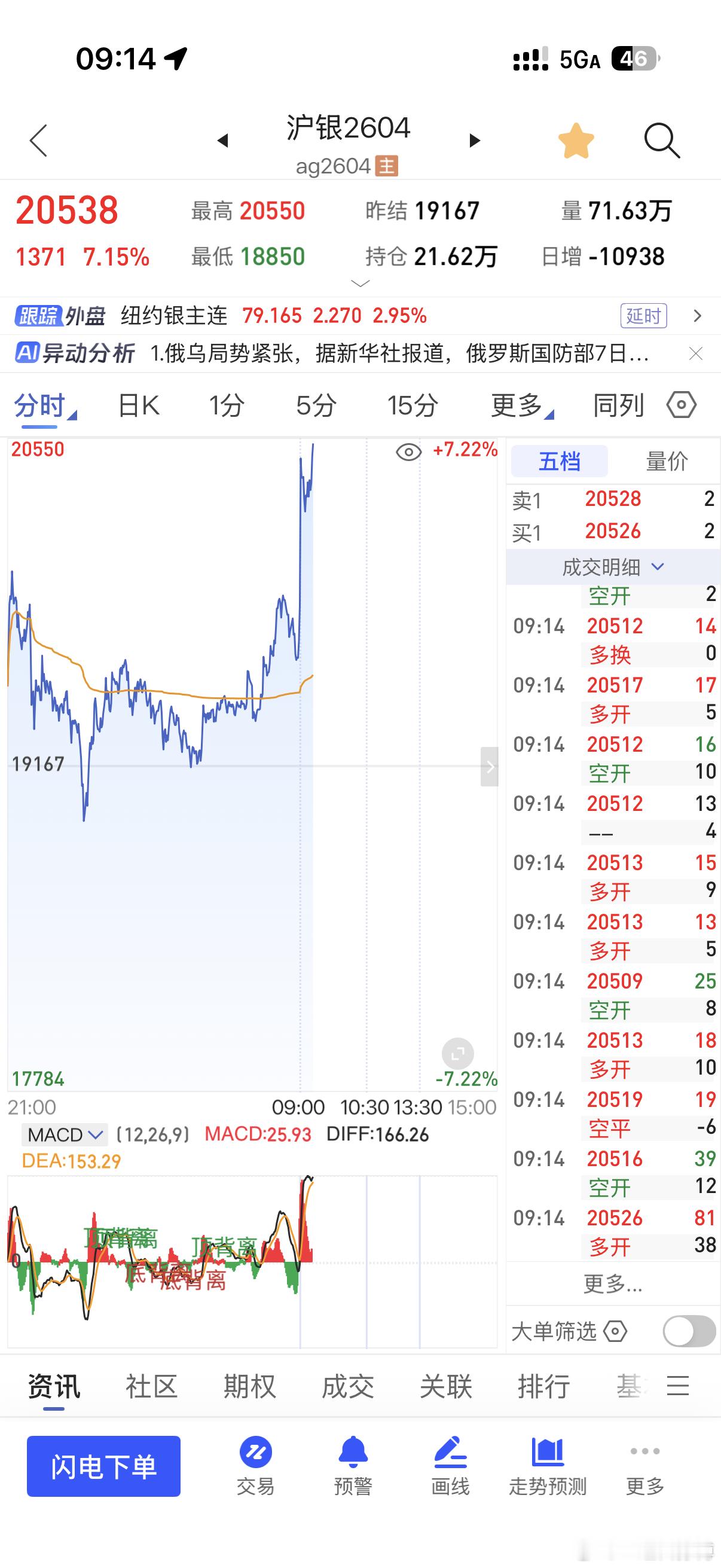
Task: Open the search function
Action: (662, 139)
